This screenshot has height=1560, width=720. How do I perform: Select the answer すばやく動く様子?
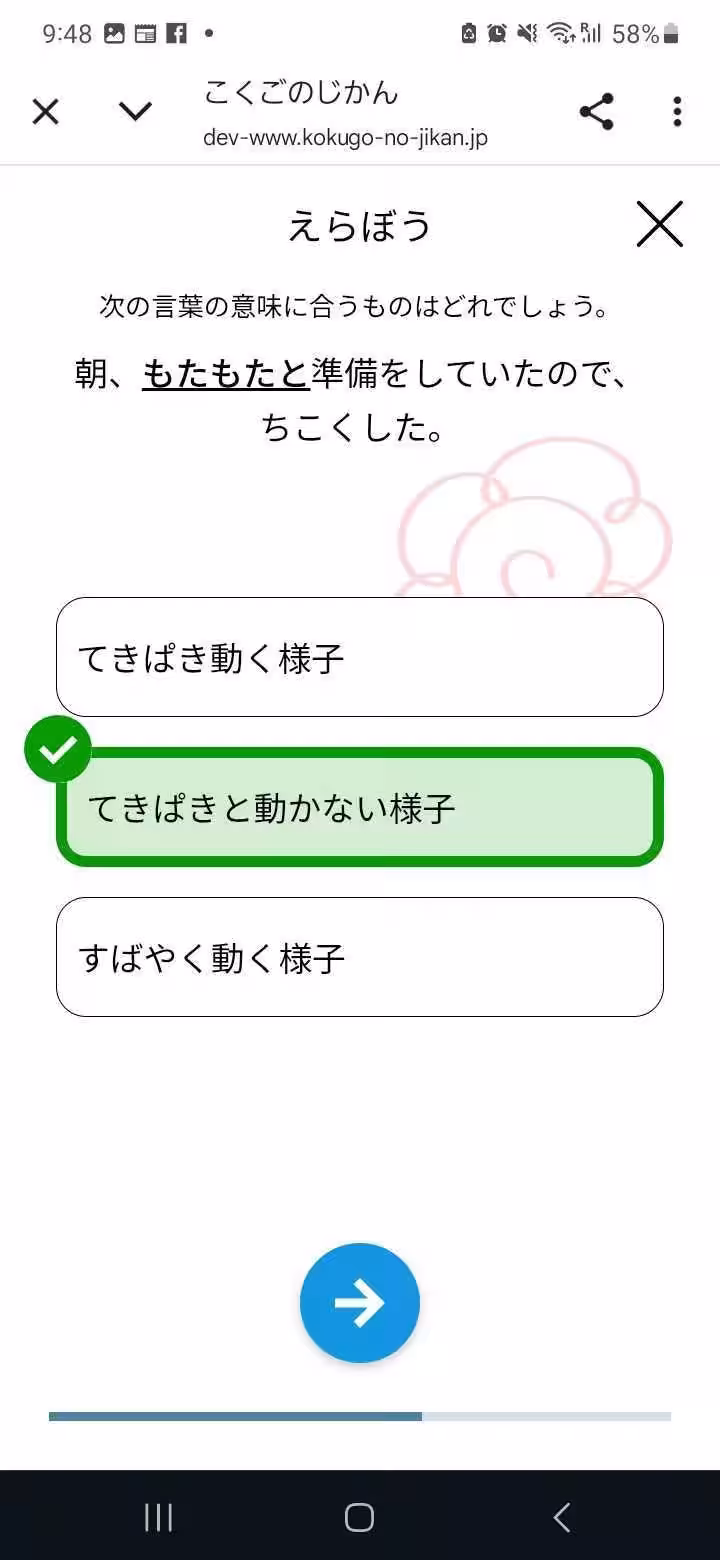(x=360, y=957)
